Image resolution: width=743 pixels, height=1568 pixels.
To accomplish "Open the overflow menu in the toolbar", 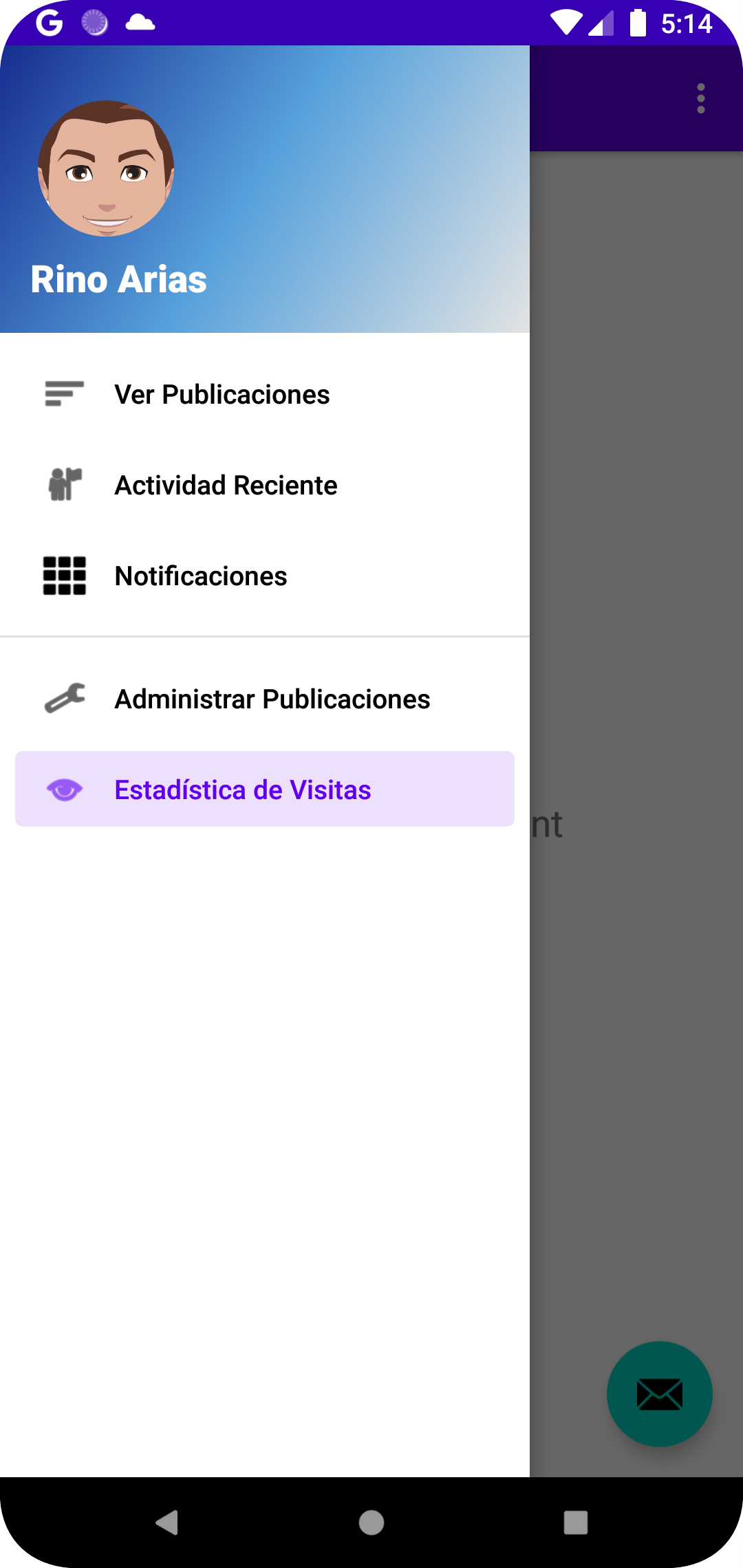I will coord(700,98).
